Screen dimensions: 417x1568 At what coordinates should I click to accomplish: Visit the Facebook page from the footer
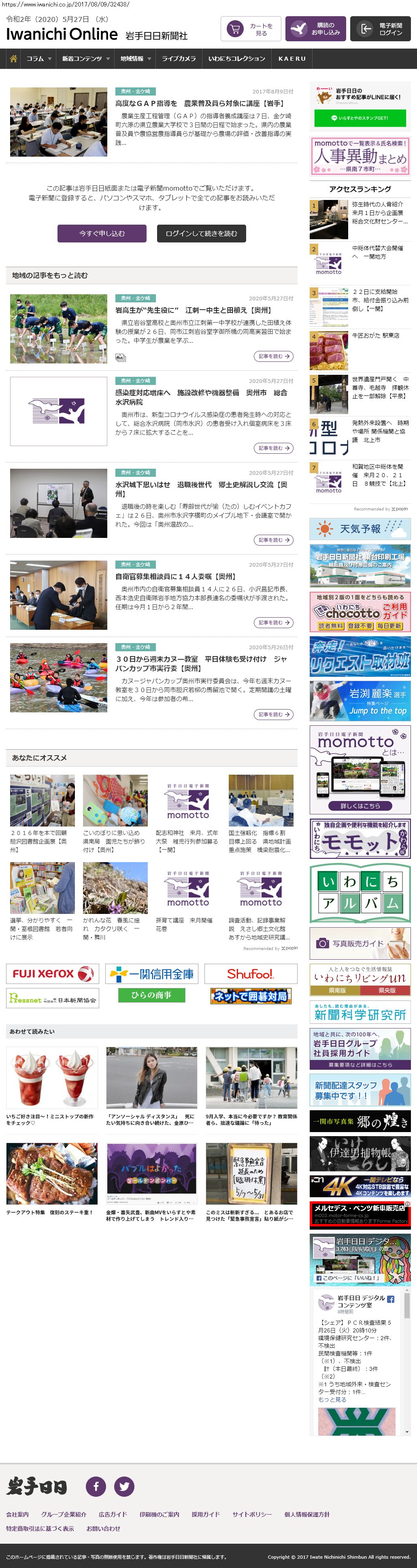[96, 1486]
